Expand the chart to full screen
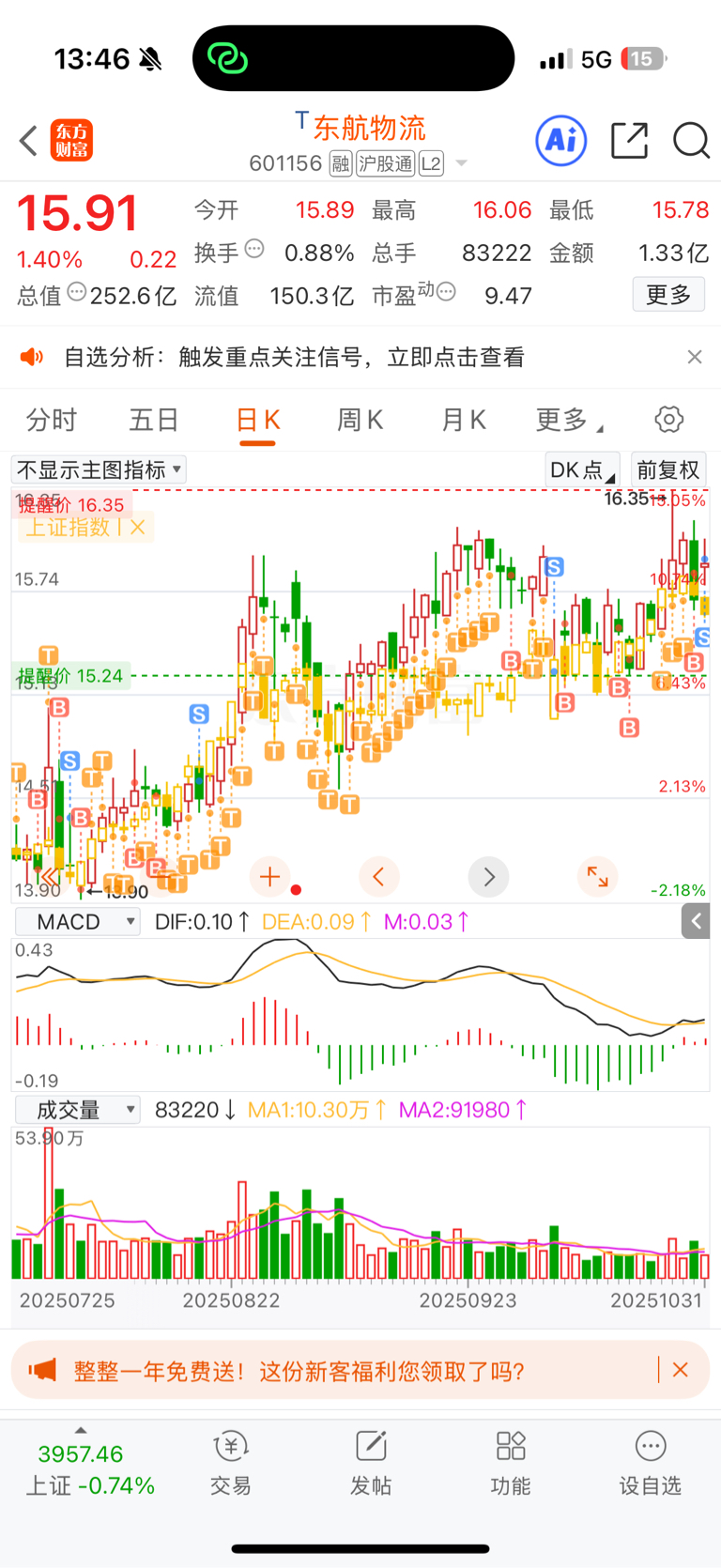The height and width of the screenshot is (1568, 721). [x=598, y=877]
